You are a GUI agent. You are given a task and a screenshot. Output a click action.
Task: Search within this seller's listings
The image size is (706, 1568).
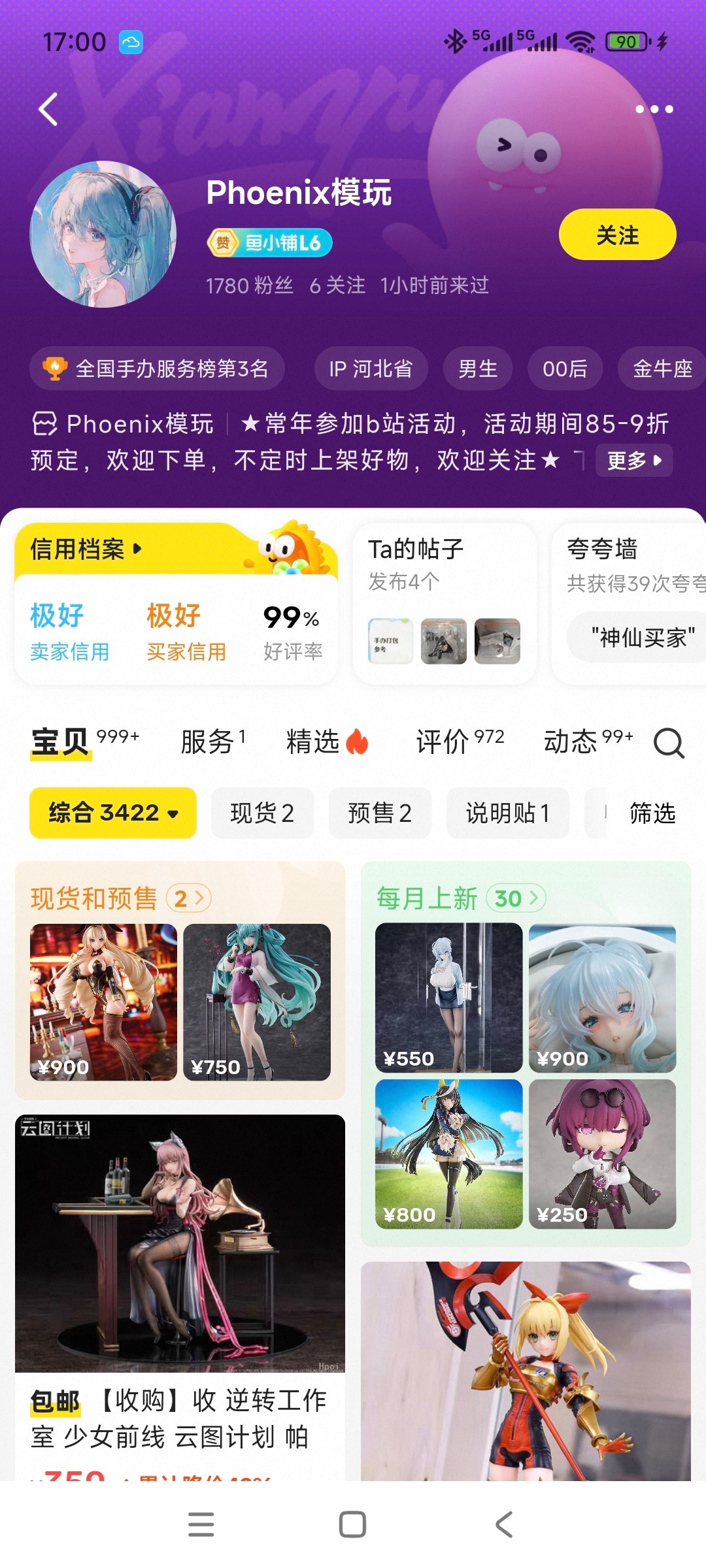[x=669, y=743]
